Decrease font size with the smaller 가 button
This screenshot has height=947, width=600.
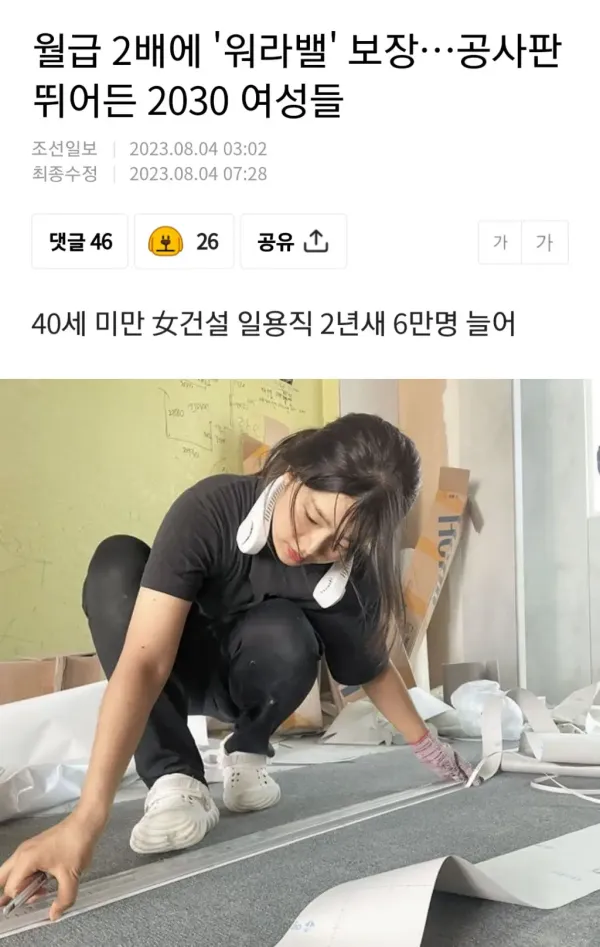tap(499, 242)
